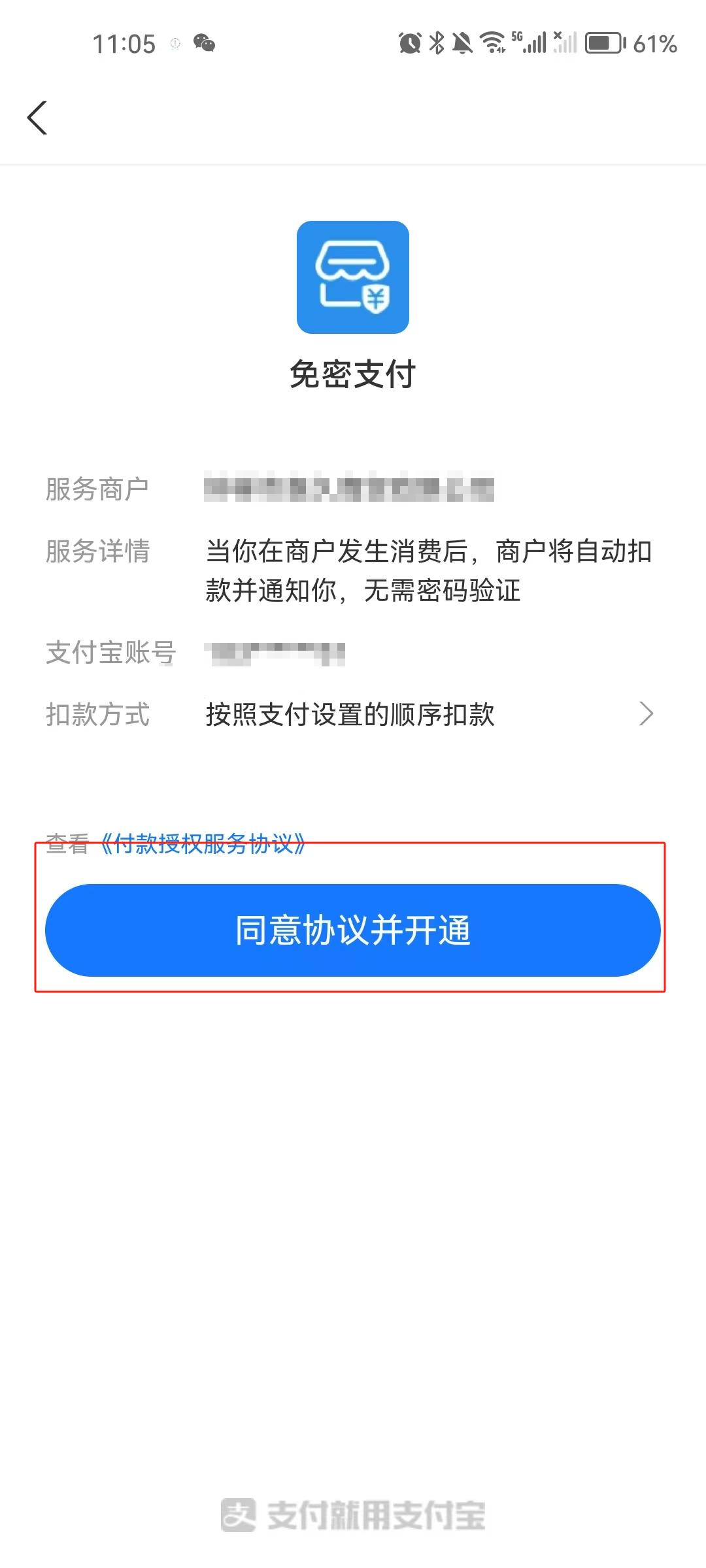Tap 同意协议并开通 button
The height and width of the screenshot is (1568, 706).
(353, 930)
